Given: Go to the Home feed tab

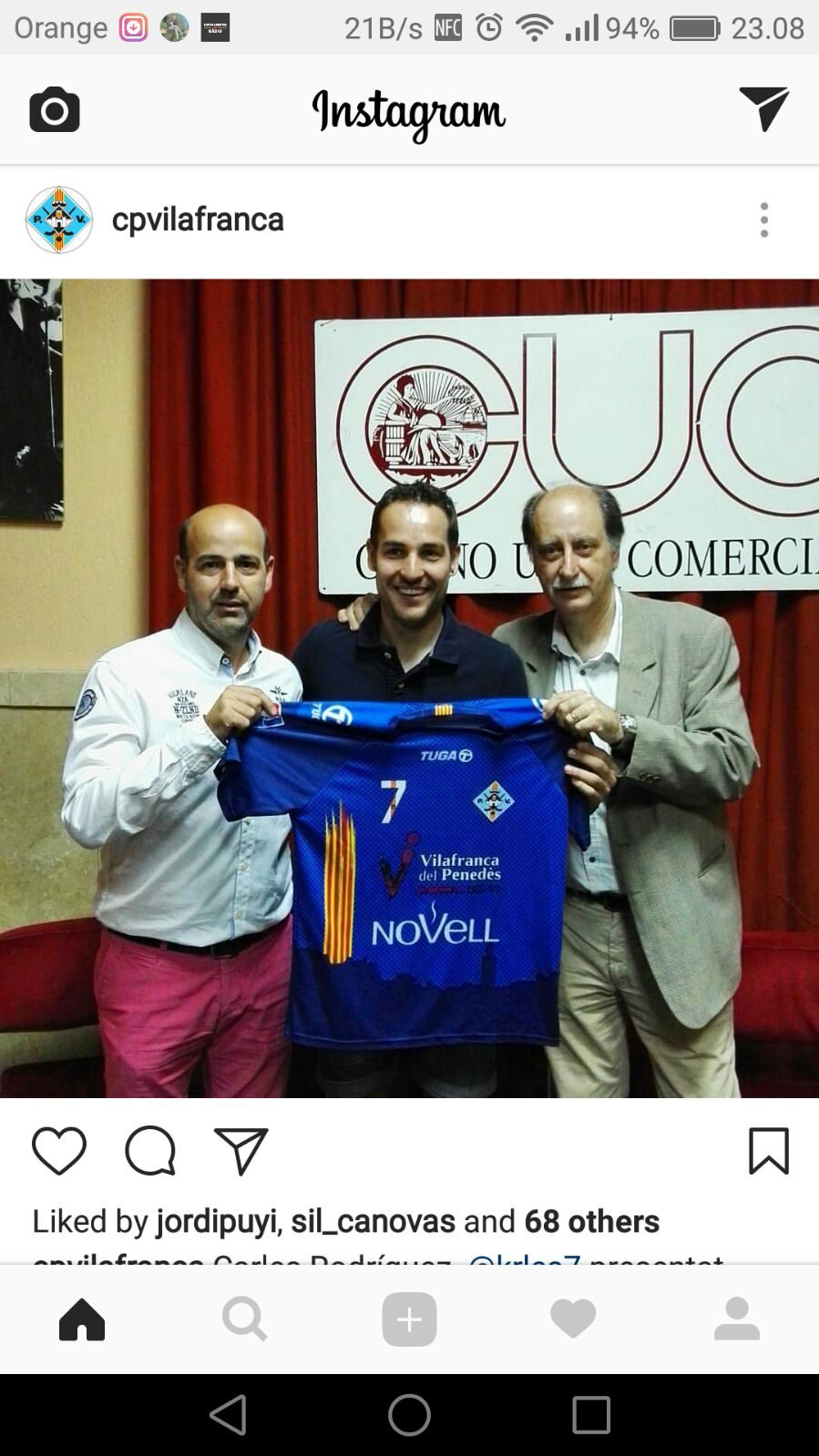Looking at the screenshot, I should click(82, 1319).
